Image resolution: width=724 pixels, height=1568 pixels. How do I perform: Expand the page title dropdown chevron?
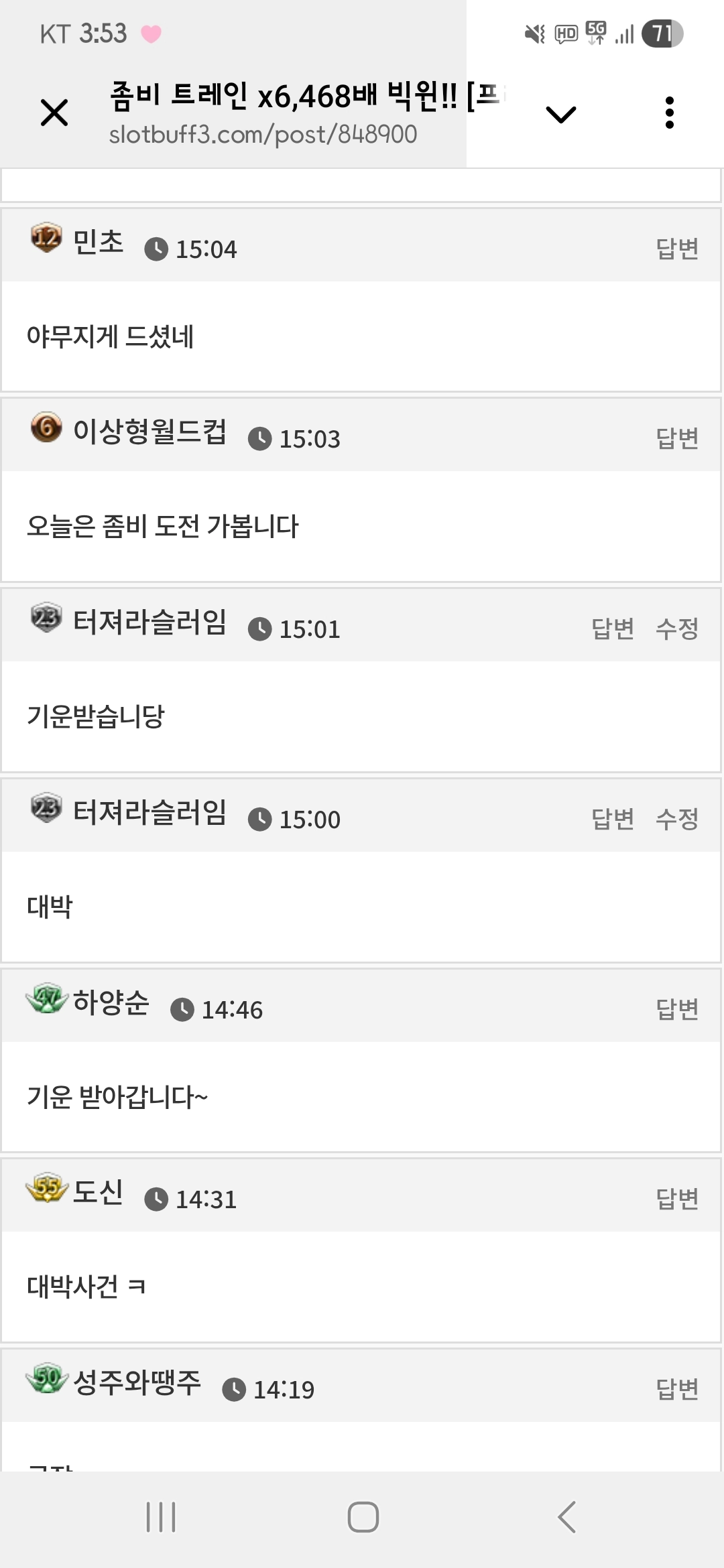click(561, 115)
